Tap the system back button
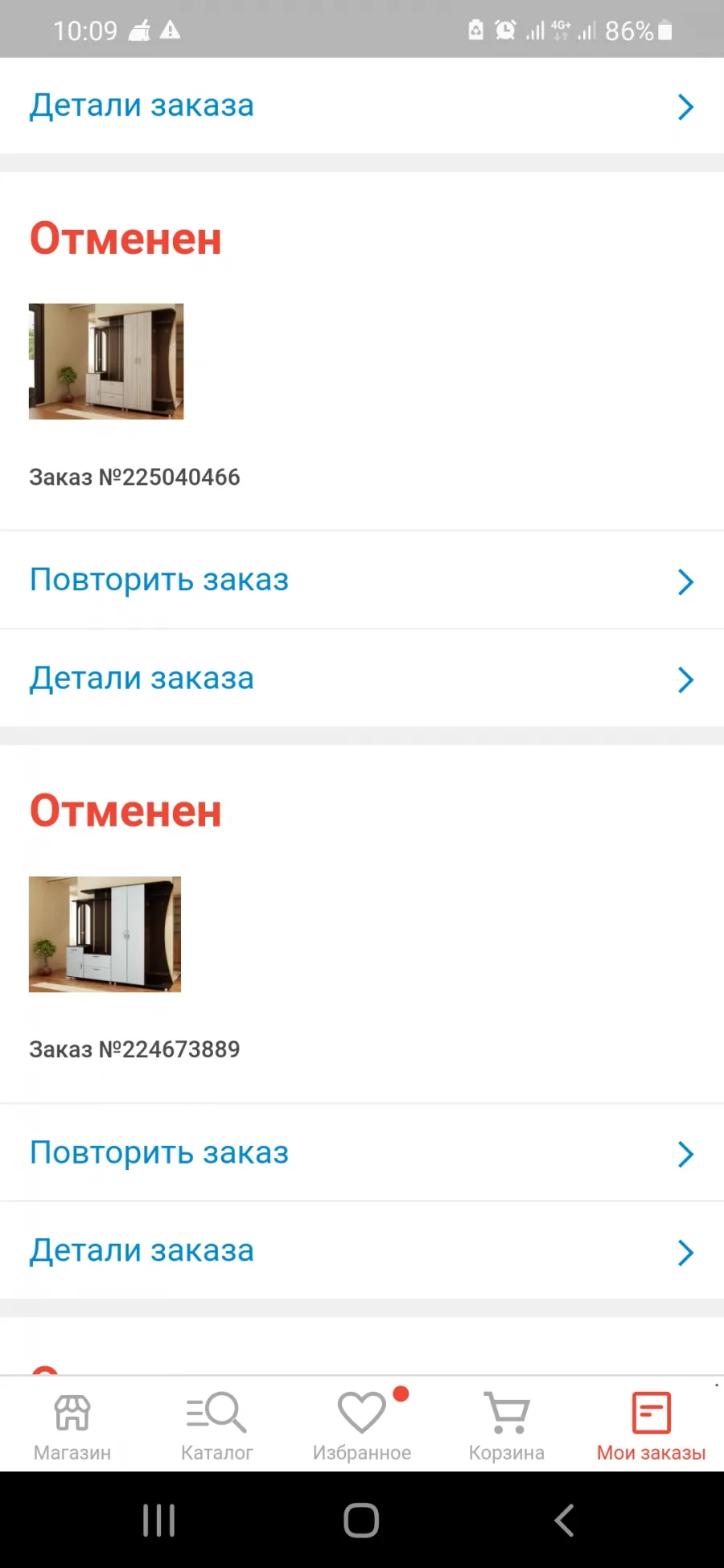Screen dimensions: 724x1568 pyautogui.click(x=565, y=1521)
